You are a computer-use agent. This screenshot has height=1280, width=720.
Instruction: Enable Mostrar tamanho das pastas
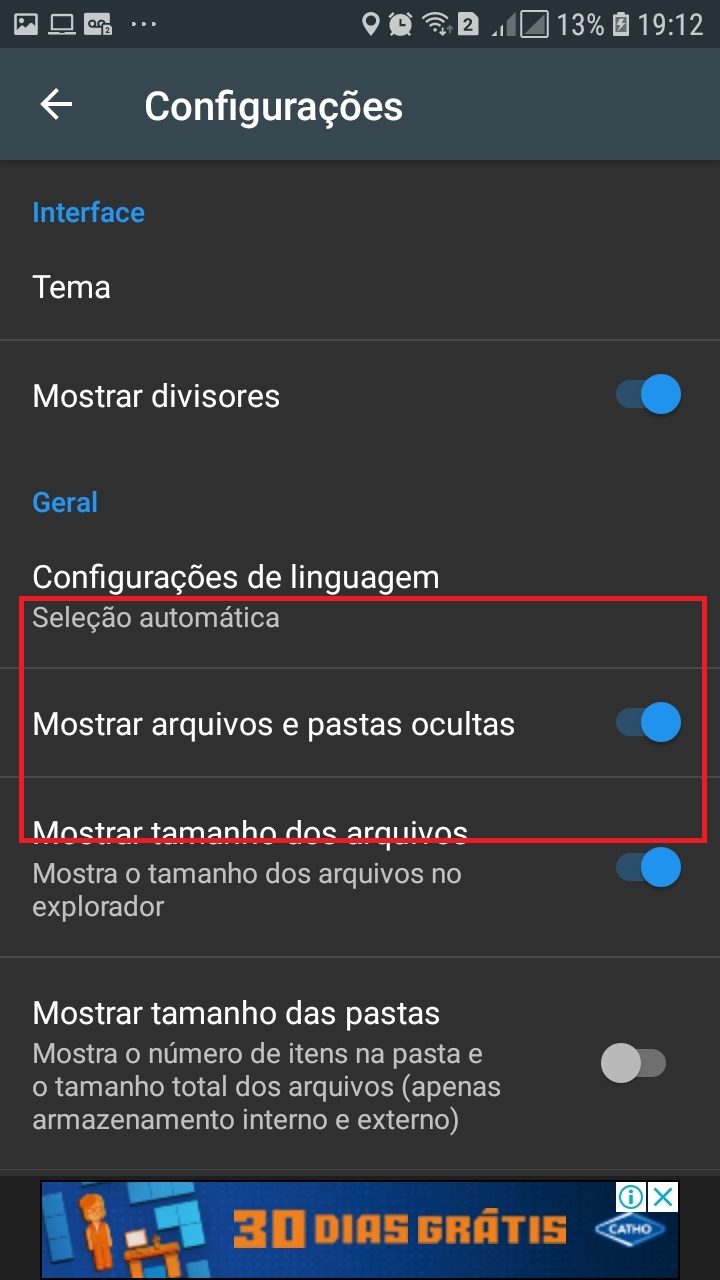pyautogui.click(x=634, y=1062)
